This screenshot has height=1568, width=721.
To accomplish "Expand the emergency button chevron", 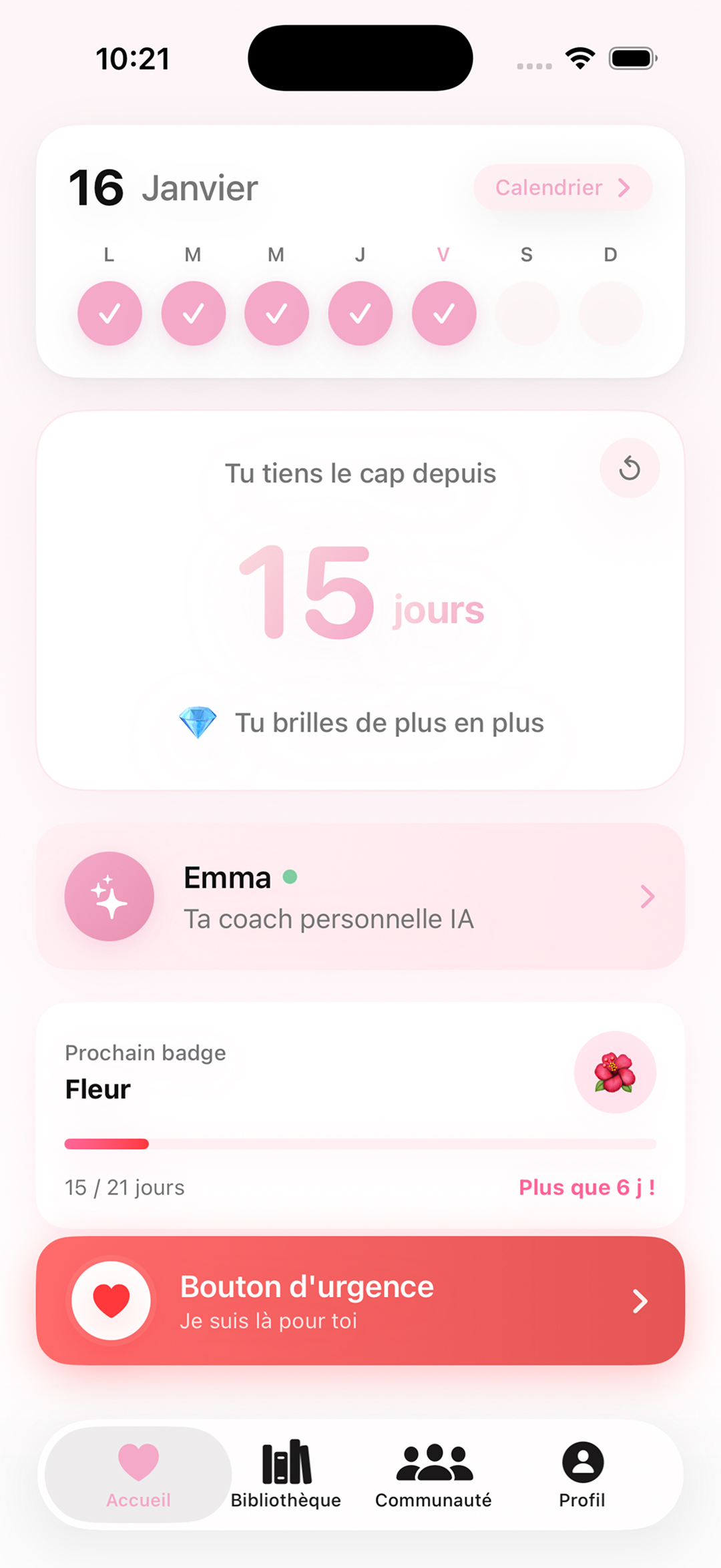I will point(640,1300).
